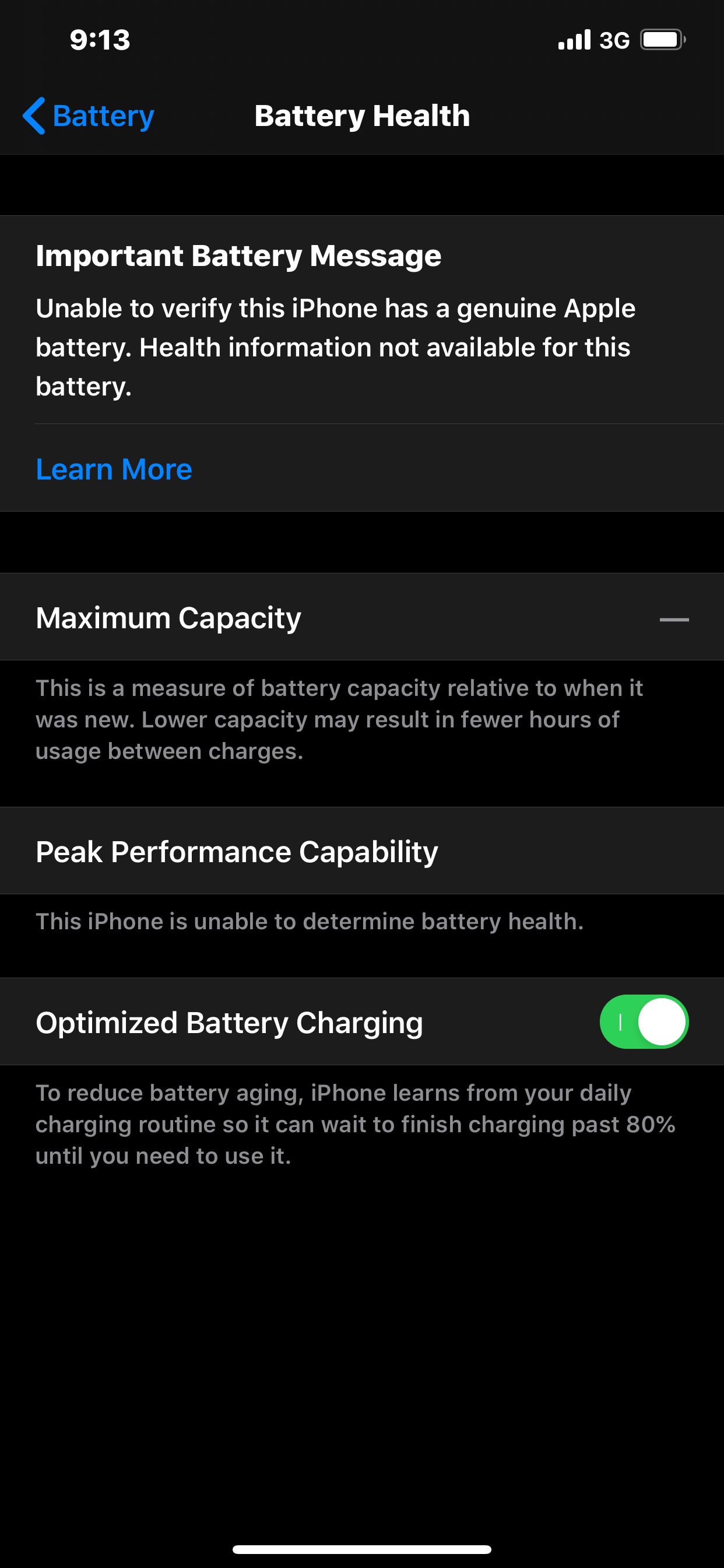Tap the blue back chevron arrow
The image size is (724, 1568).
(x=34, y=116)
